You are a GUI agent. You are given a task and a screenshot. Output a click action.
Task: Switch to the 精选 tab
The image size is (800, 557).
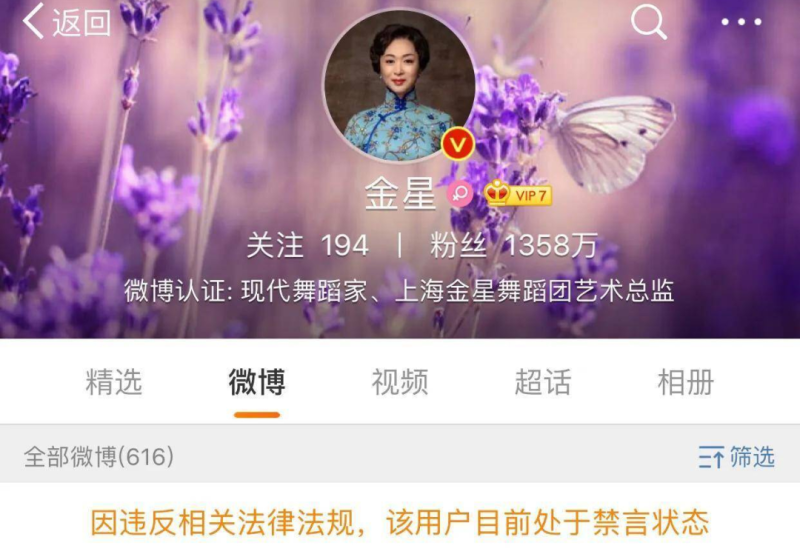click(114, 382)
